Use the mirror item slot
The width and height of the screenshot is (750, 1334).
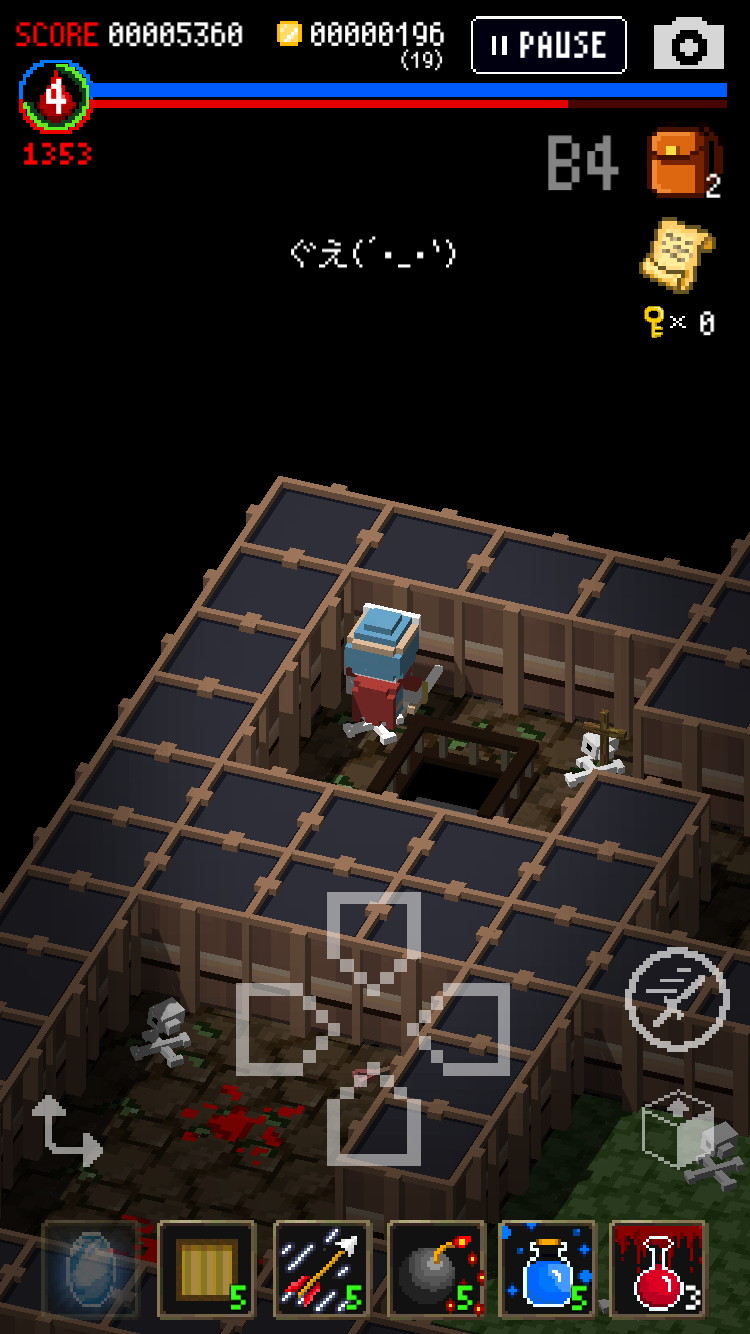click(x=90, y=1269)
